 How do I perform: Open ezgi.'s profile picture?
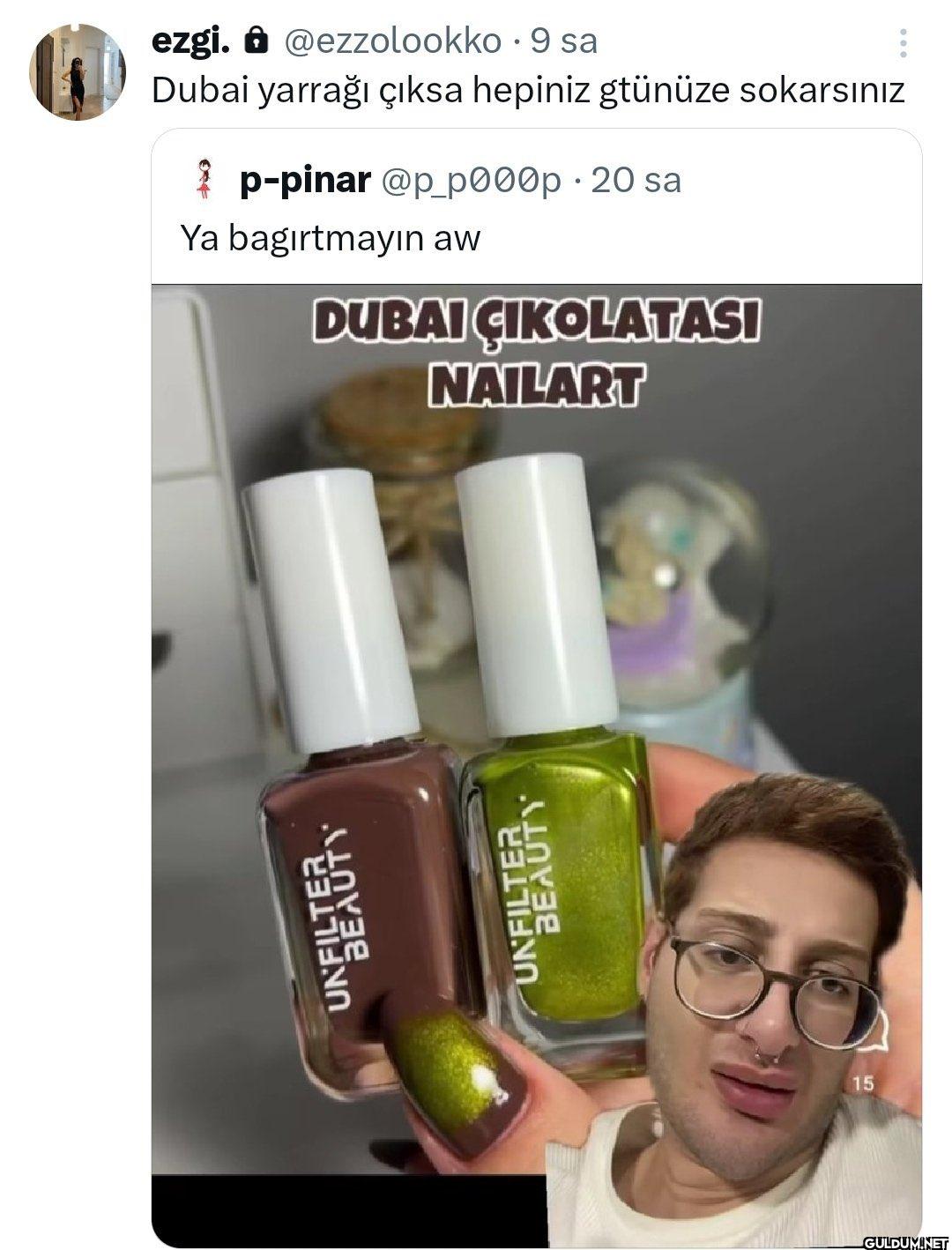click(78, 72)
